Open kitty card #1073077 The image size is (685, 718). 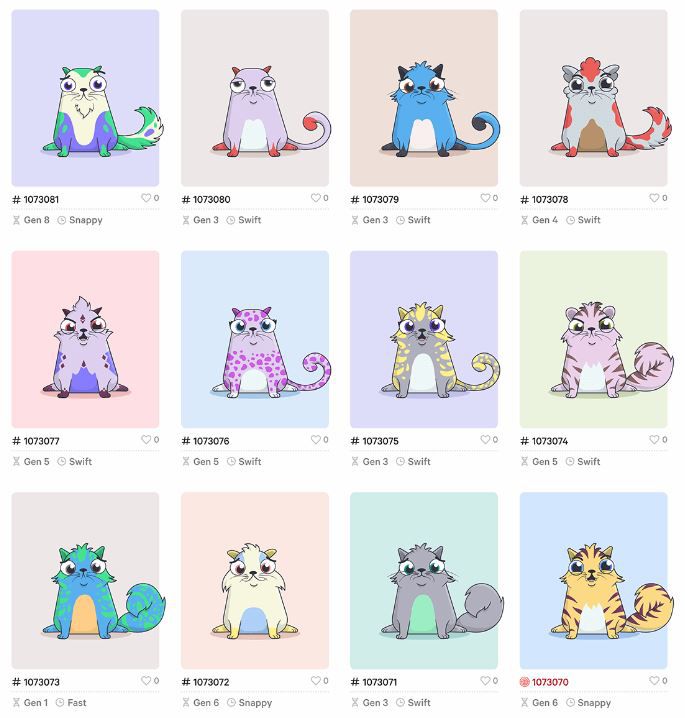click(85, 339)
